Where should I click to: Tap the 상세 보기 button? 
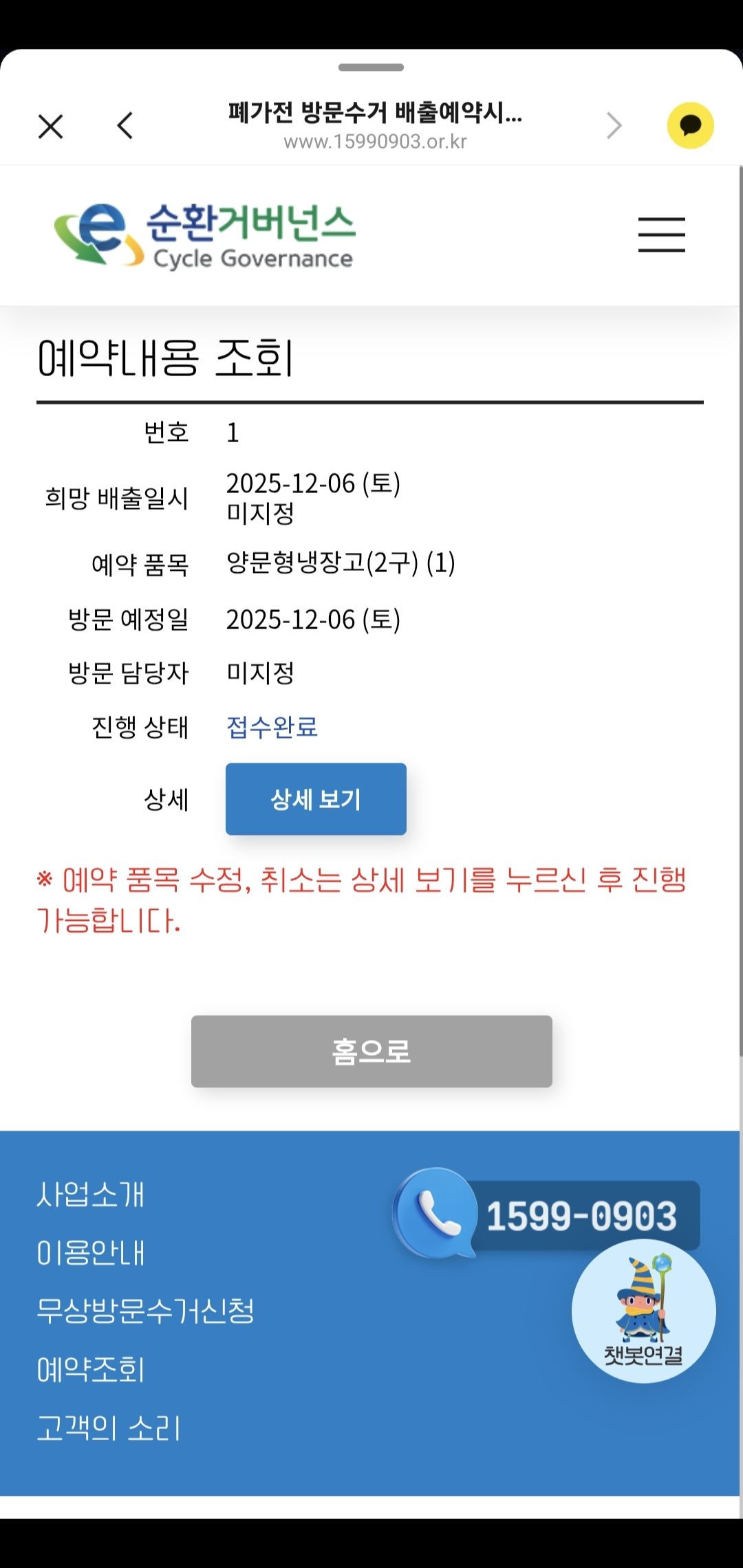[316, 799]
